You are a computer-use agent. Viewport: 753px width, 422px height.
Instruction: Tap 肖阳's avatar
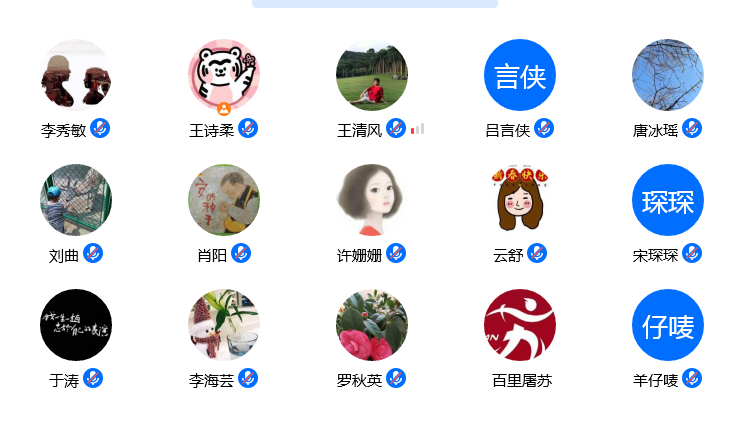(x=224, y=200)
